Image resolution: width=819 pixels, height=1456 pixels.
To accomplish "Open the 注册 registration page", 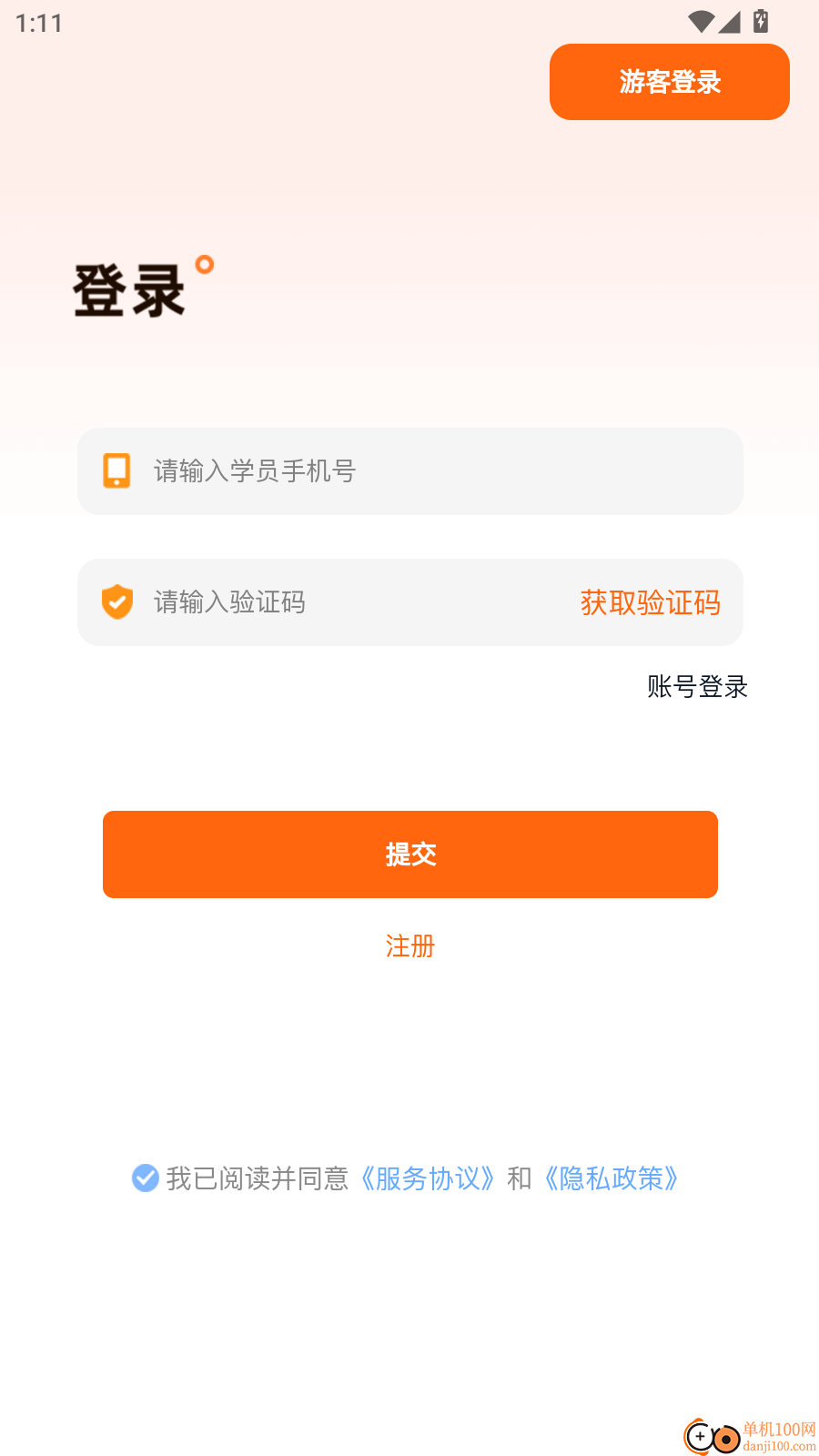I will [x=409, y=946].
